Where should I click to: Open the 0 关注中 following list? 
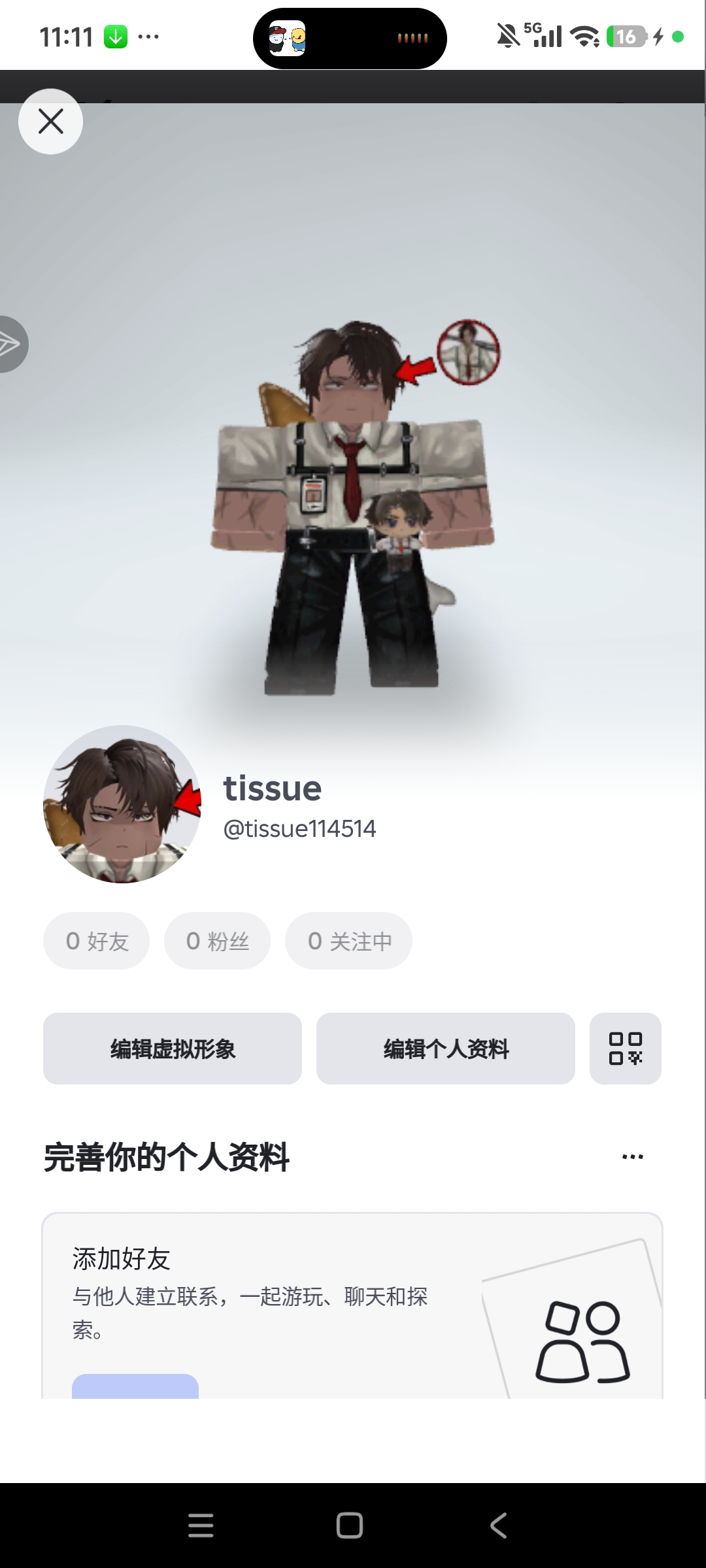pos(348,941)
